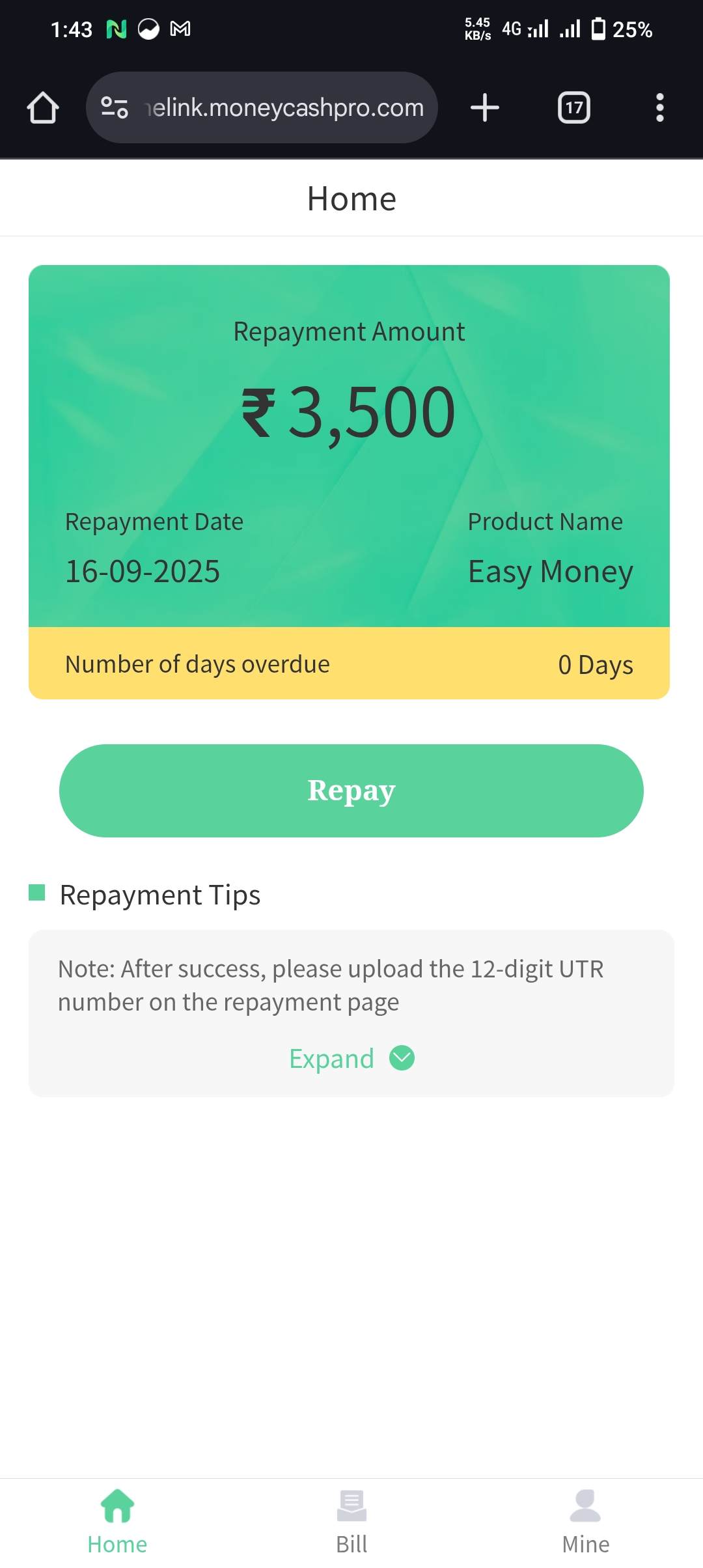703x1568 pixels.
Task: Go to the browser home page
Action: [x=43, y=107]
